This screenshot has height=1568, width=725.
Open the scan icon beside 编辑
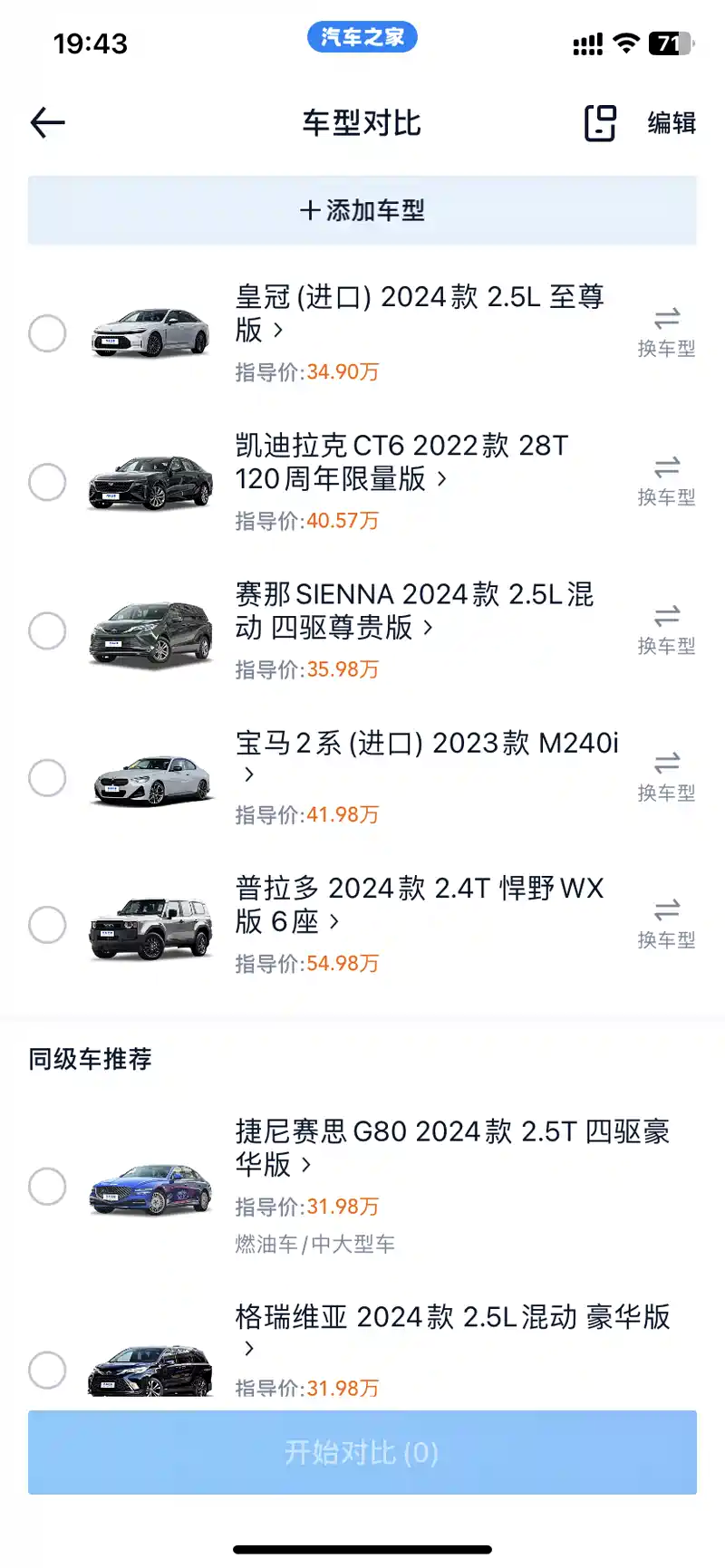(x=600, y=123)
